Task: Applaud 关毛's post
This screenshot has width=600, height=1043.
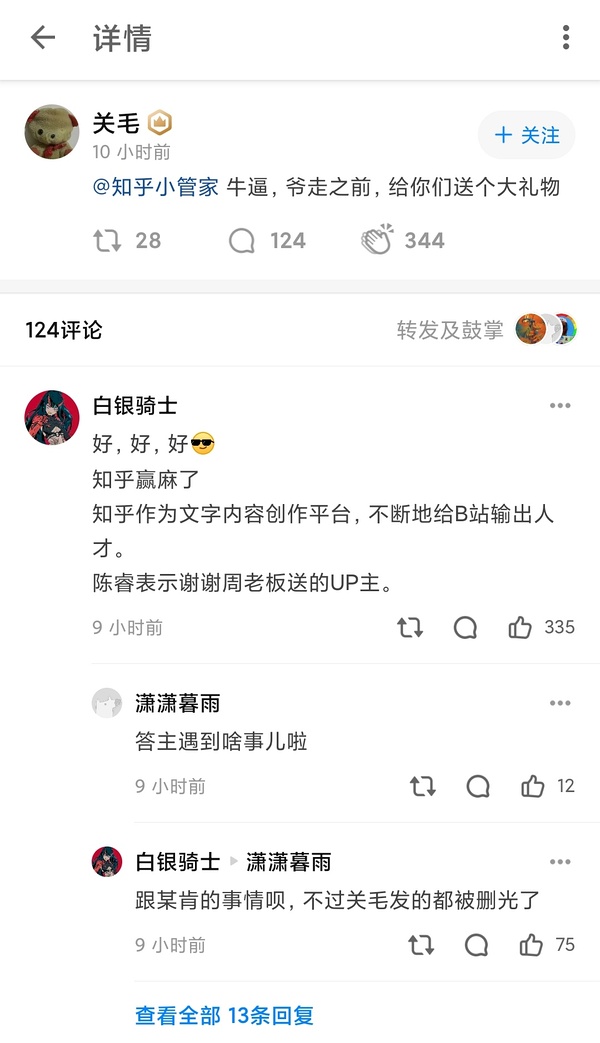Action: pos(378,240)
